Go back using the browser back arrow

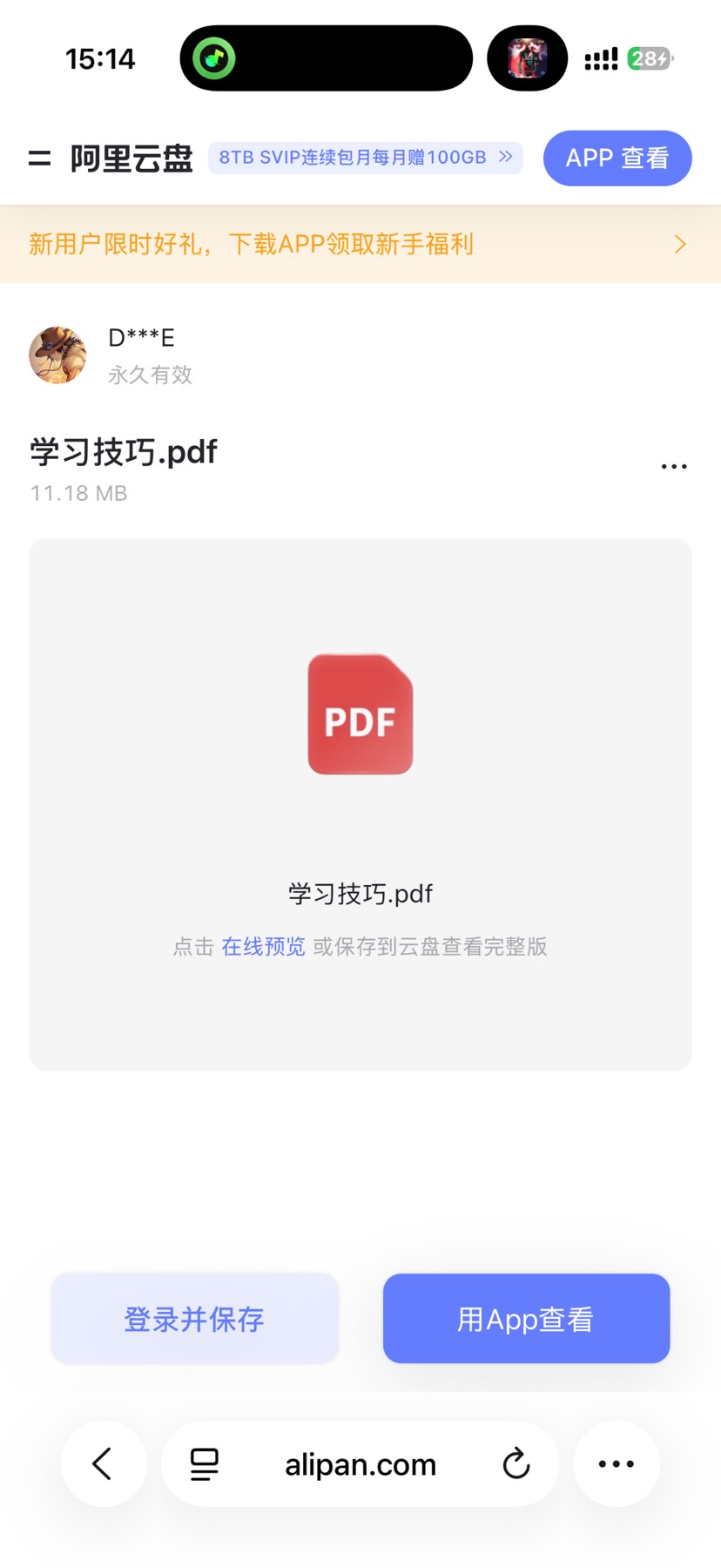[104, 1464]
